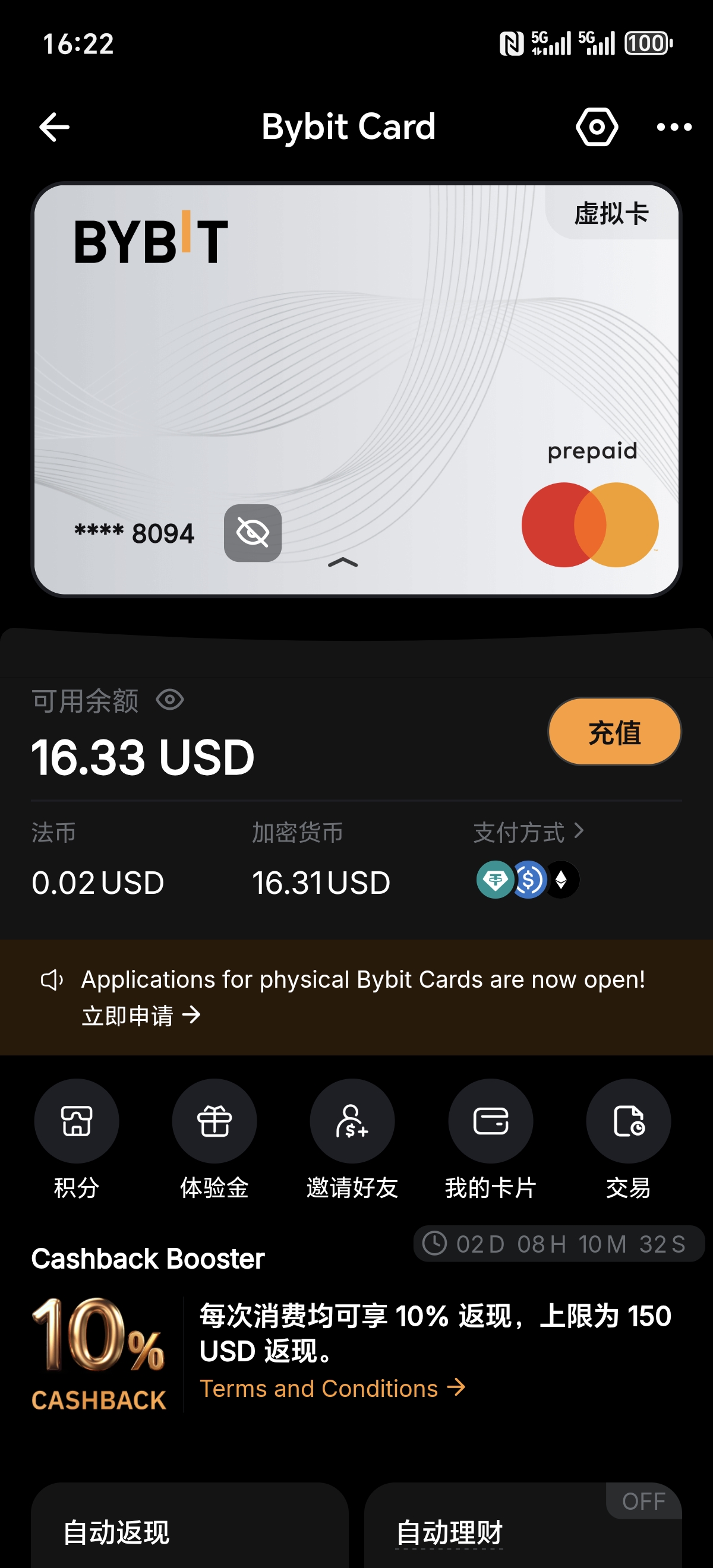Open 我的卡片 my cards
The height and width of the screenshot is (1568, 713).
(490, 1121)
